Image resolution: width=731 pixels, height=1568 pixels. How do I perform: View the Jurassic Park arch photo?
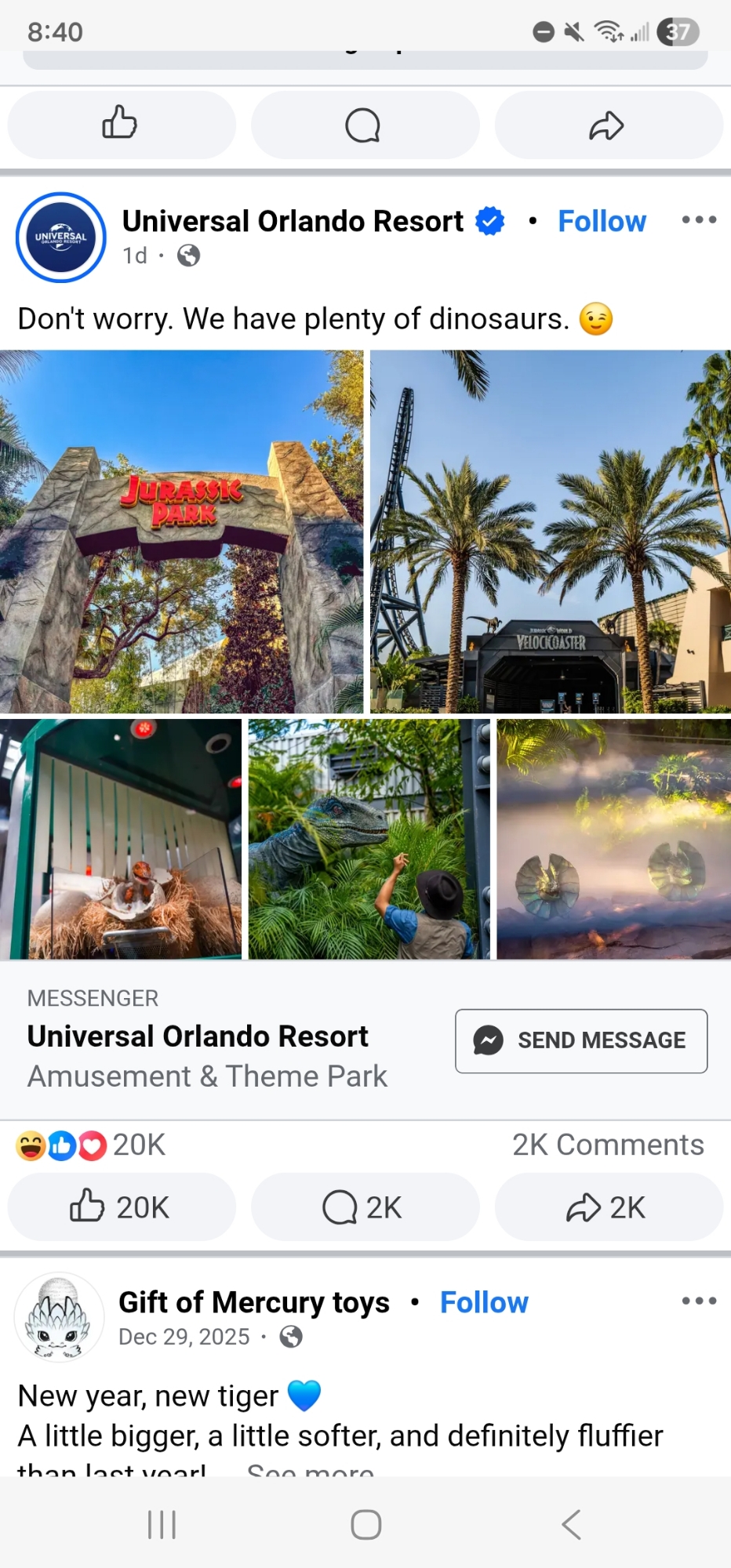181,532
